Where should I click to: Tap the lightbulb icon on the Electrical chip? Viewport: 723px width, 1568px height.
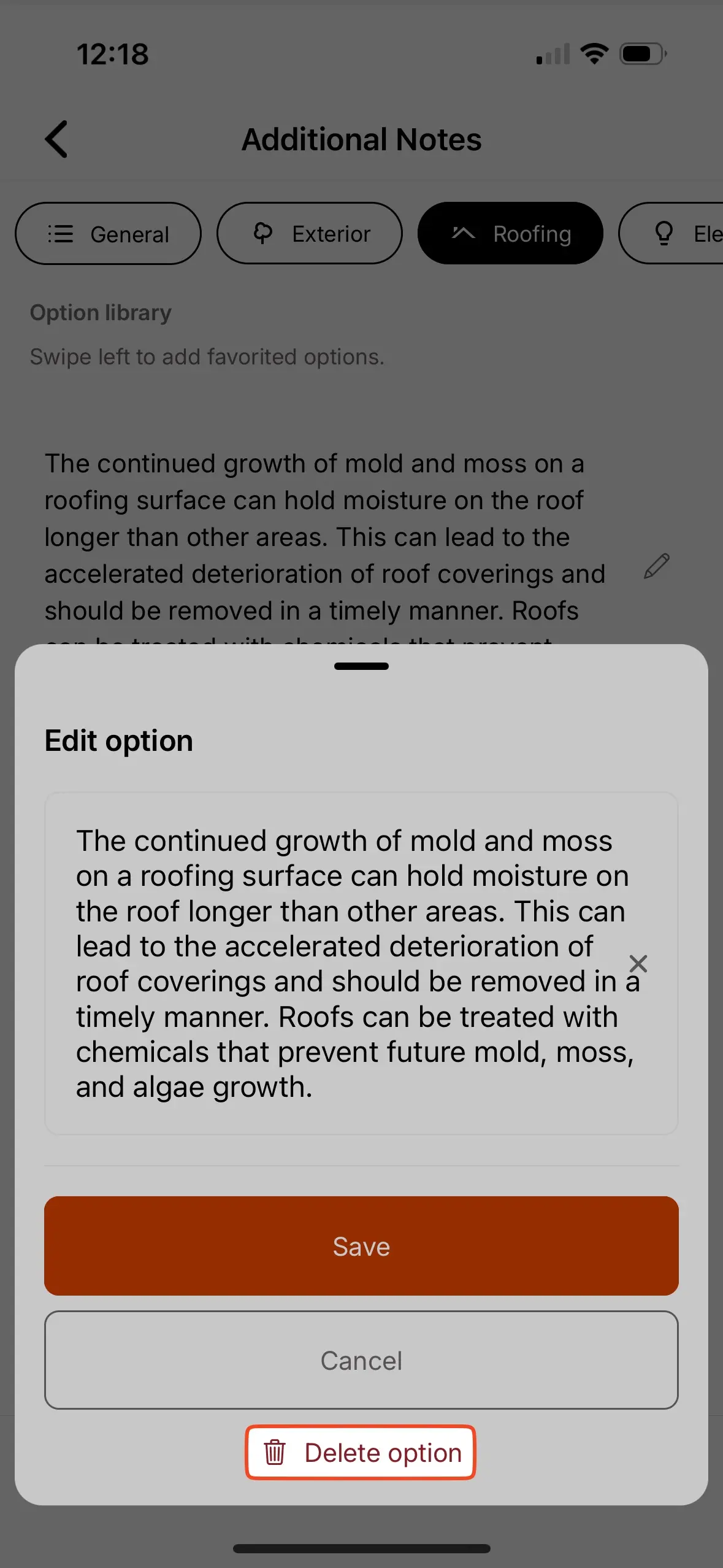pyautogui.click(x=665, y=234)
